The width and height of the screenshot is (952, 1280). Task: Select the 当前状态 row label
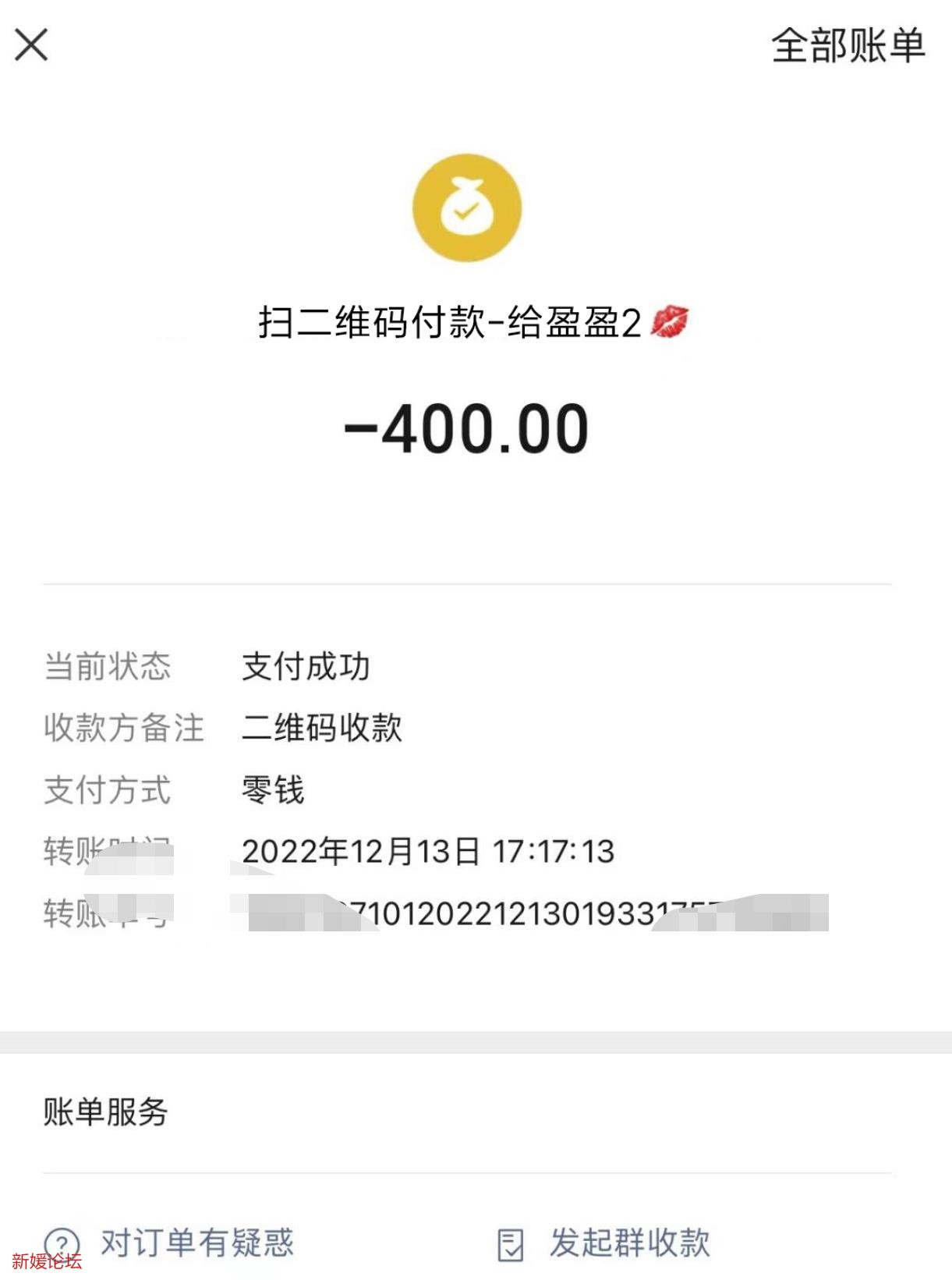point(108,667)
